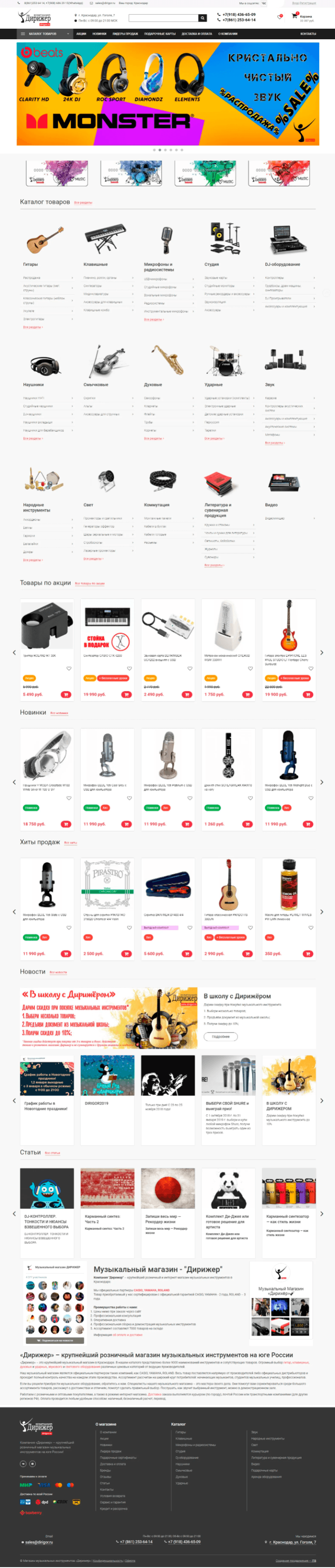The height and width of the screenshot is (1568, 335).
Task: Open the Monster headphones sale banner
Action: coord(168,94)
